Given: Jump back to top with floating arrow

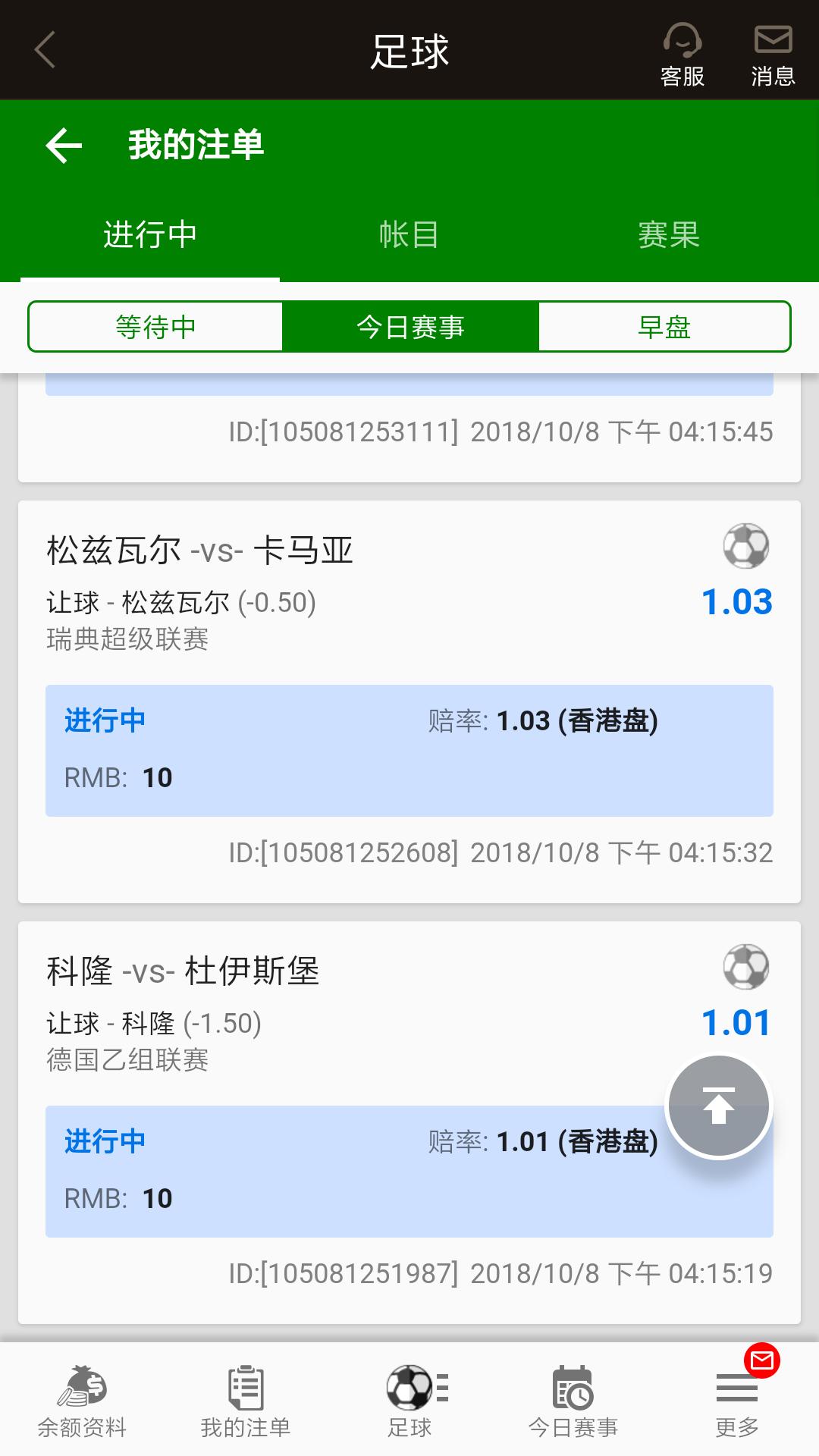Looking at the screenshot, I should point(718,1106).
